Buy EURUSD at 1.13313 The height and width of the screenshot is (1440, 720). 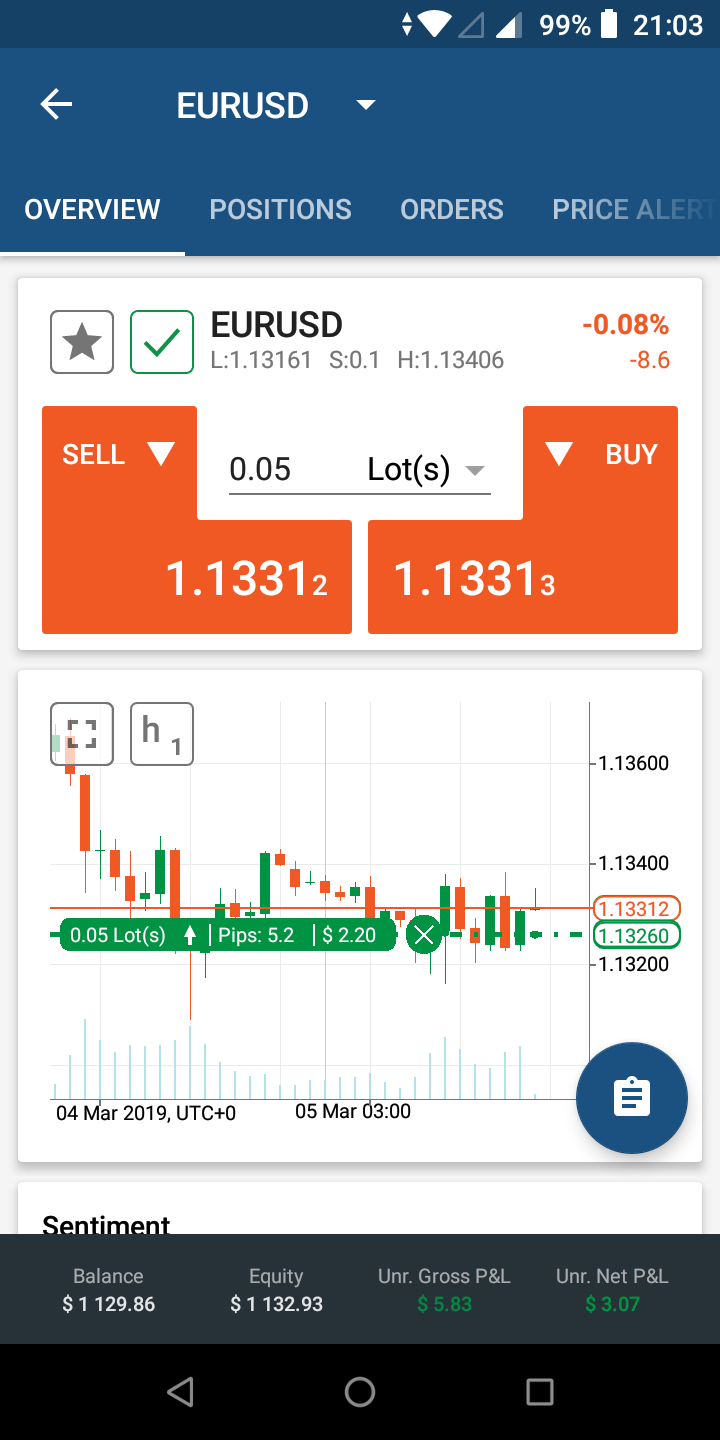coord(522,577)
